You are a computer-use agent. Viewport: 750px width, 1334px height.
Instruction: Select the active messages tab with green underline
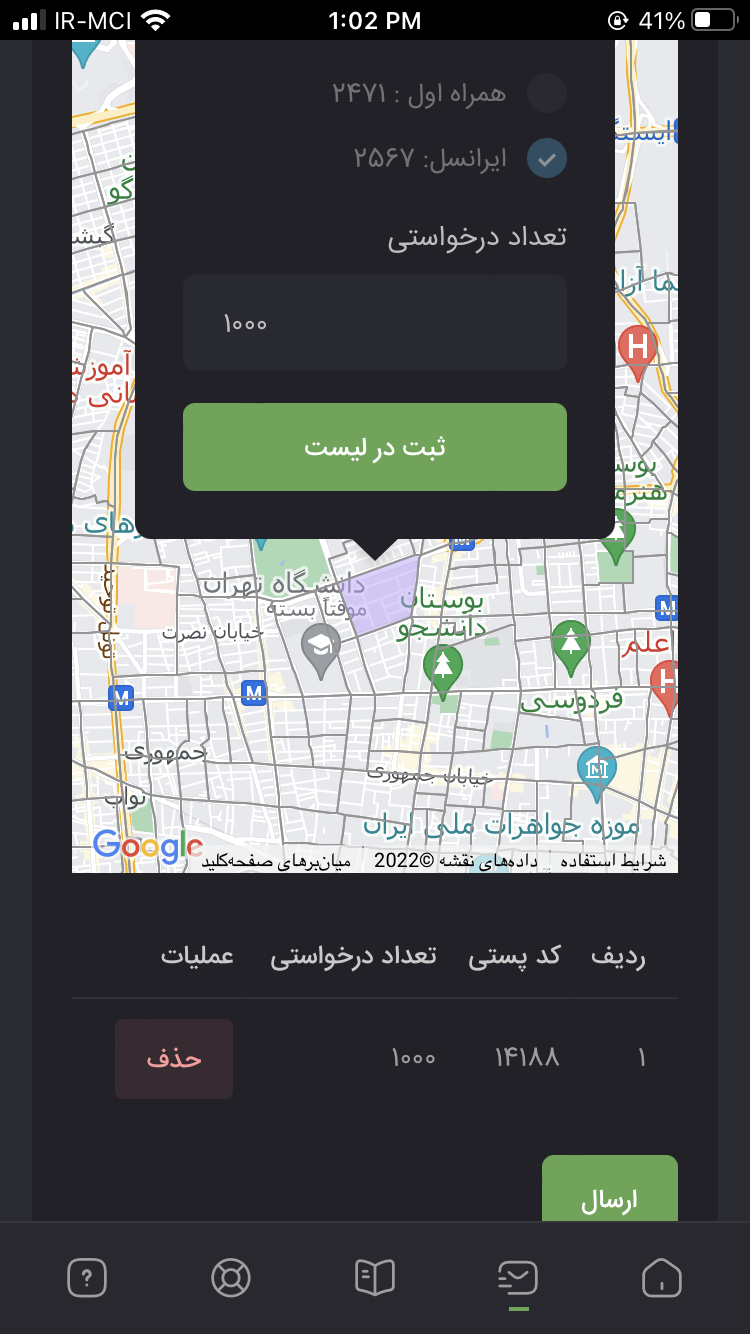pyautogui.click(x=519, y=1277)
